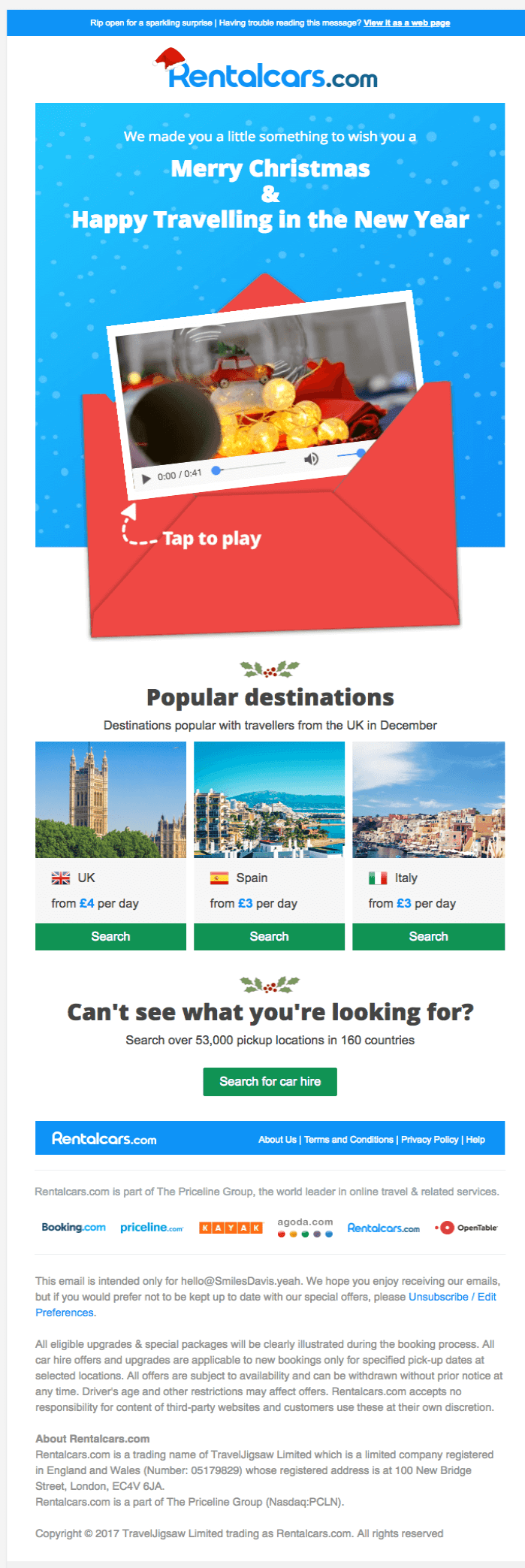This screenshot has width=525, height=1568.
Task: Search car hire in Italy
Action: [x=428, y=936]
